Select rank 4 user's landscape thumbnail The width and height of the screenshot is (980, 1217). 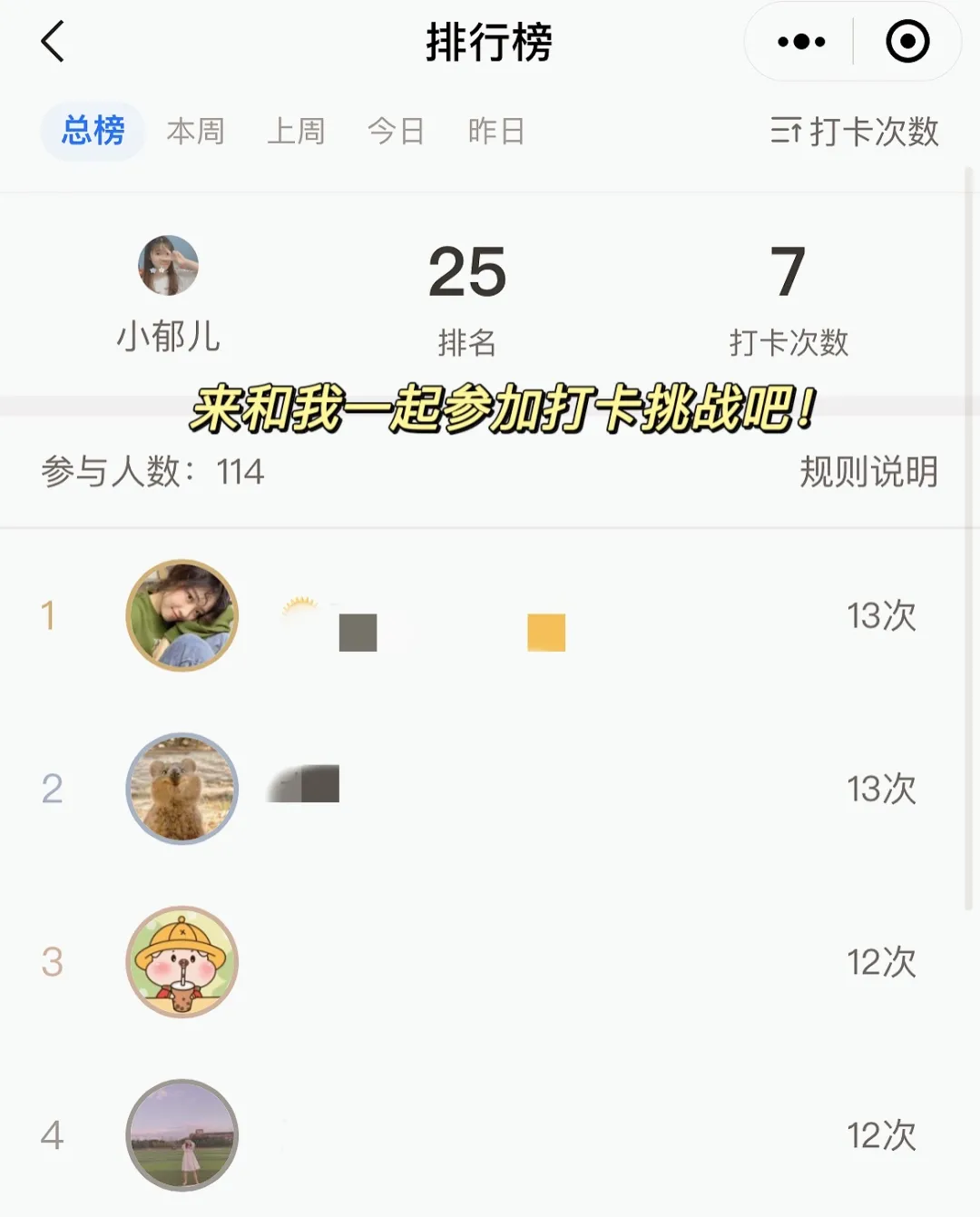tap(181, 1135)
